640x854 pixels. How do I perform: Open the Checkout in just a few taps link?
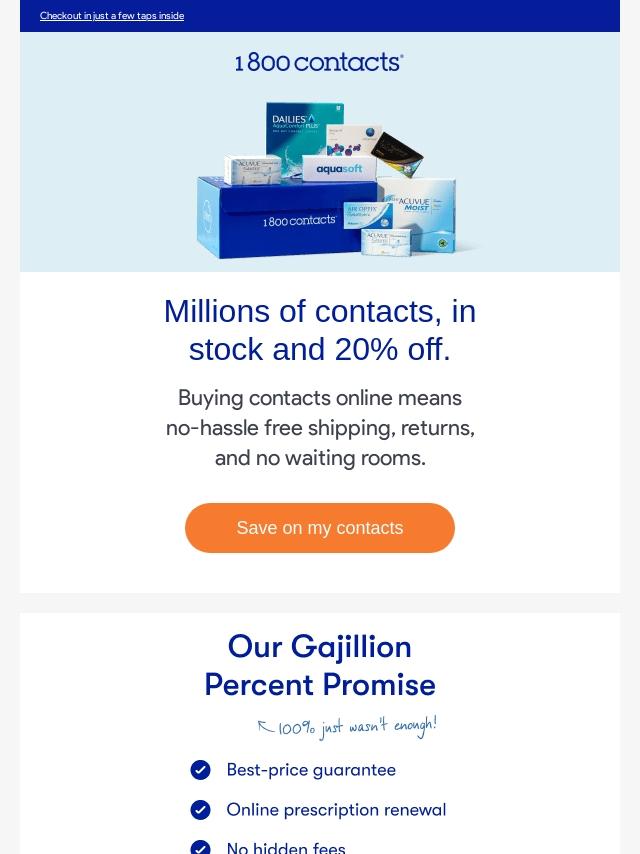point(112,16)
